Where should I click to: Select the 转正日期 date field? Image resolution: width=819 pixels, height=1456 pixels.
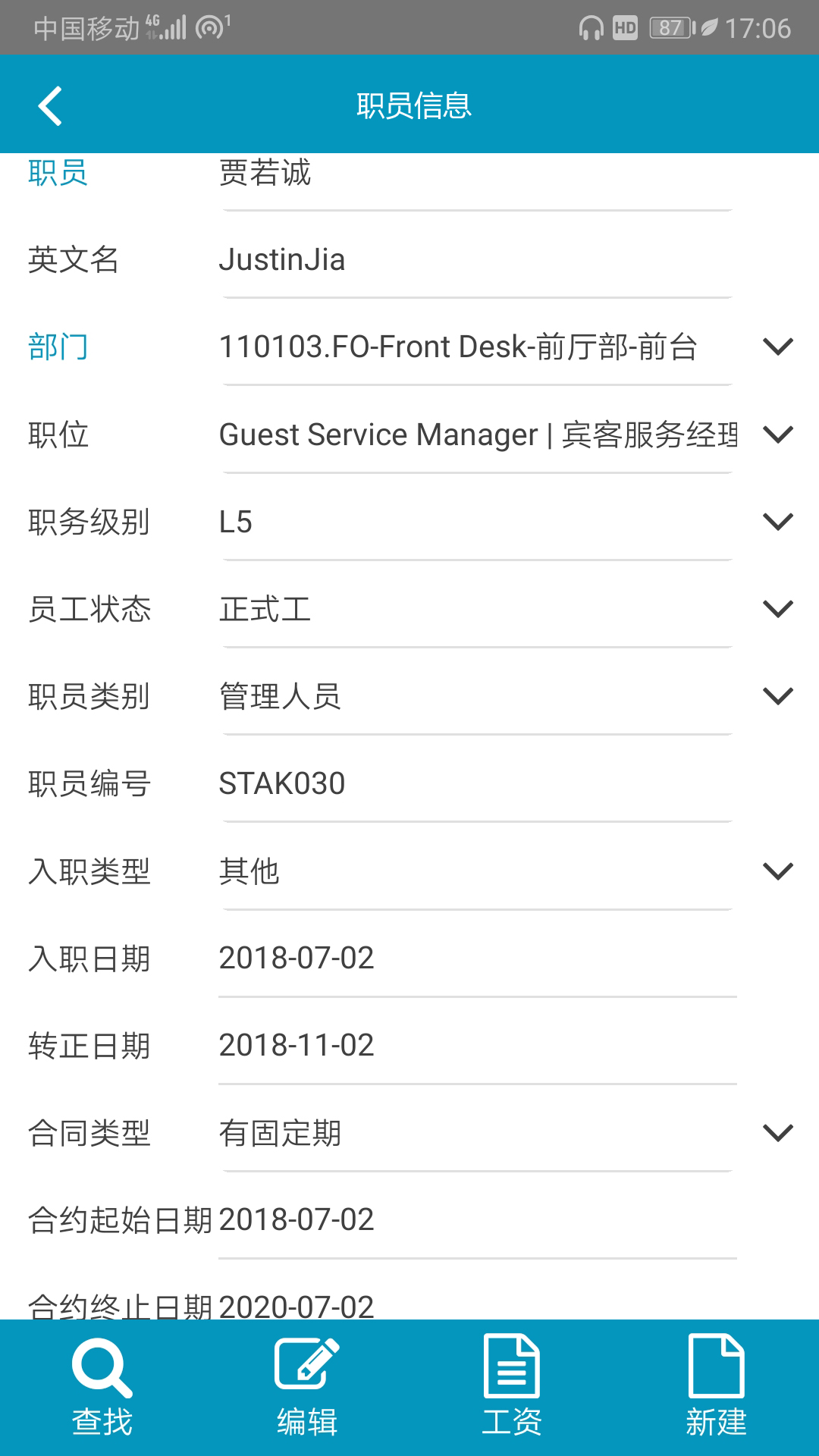476,1046
